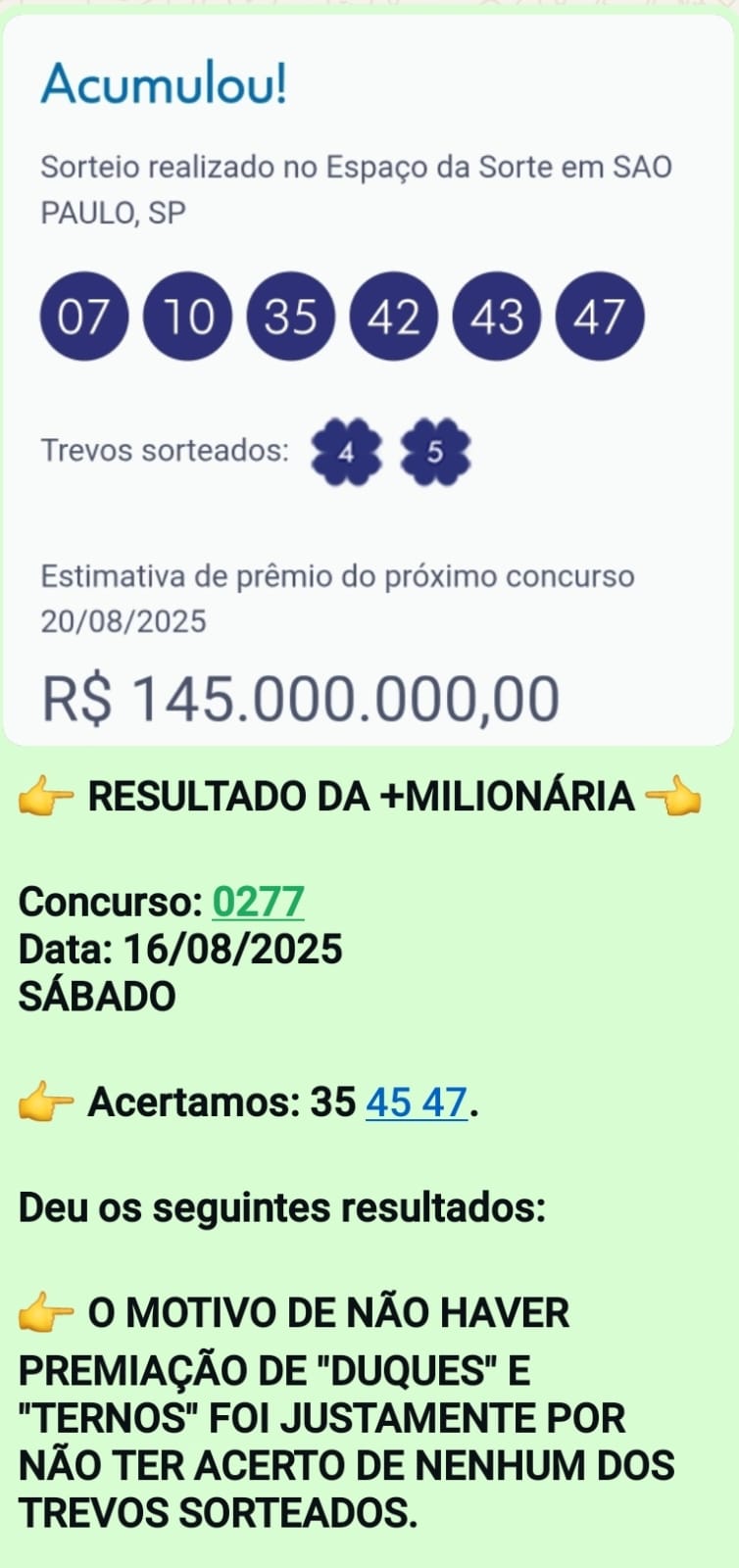Click the clover icon with number 5

click(x=438, y=451)
